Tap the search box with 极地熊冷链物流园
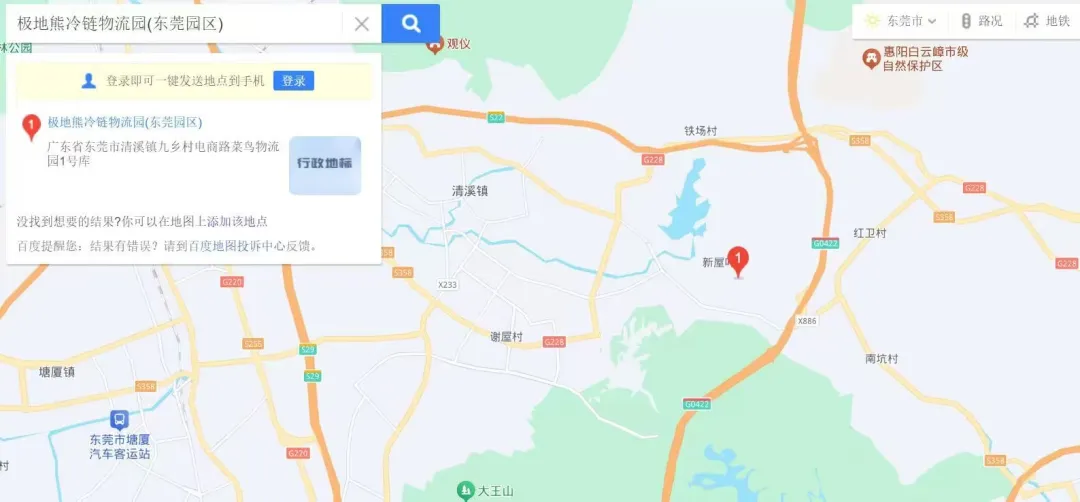The width and height of the screenshot is (1080, 502). (175, 23)
